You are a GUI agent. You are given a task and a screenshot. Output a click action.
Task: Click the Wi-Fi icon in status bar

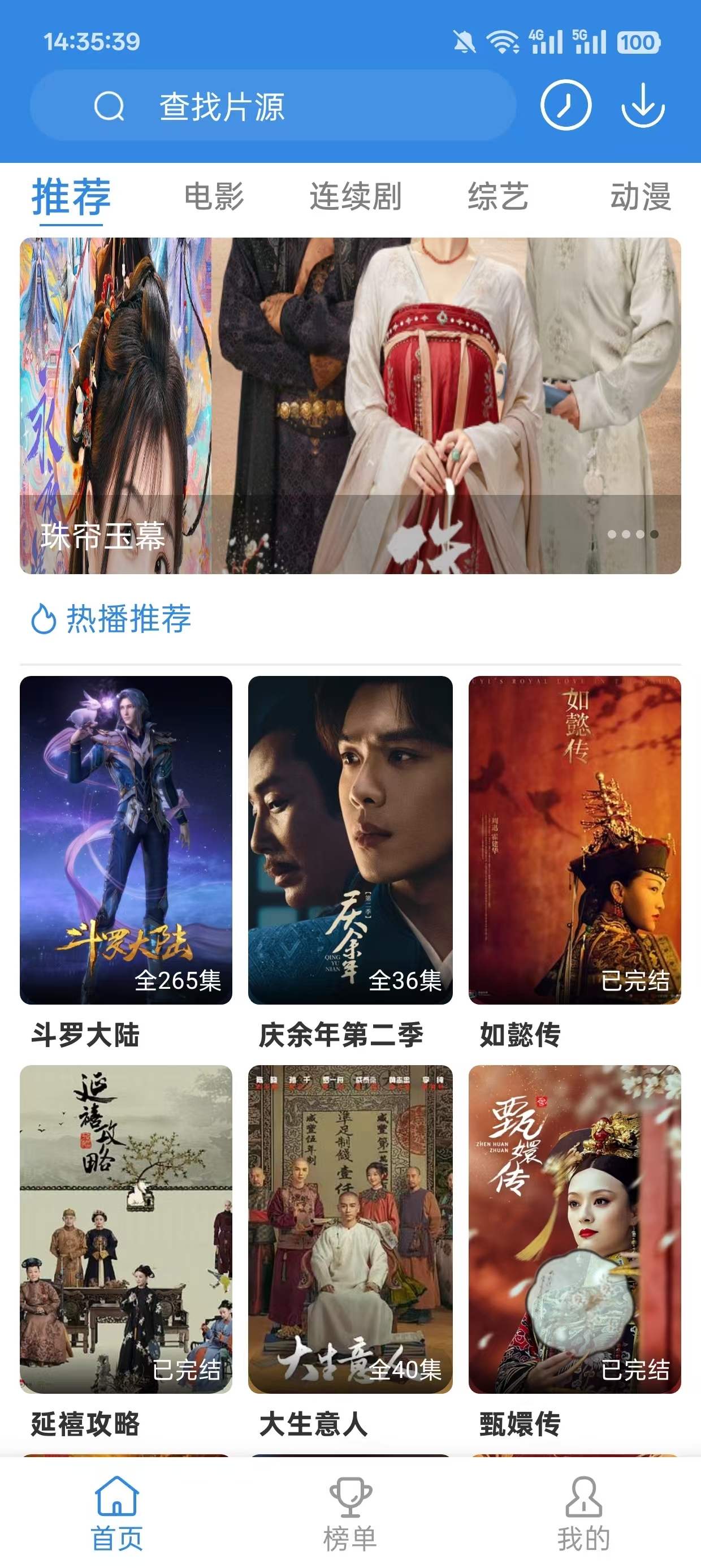[x=501, y=42]
